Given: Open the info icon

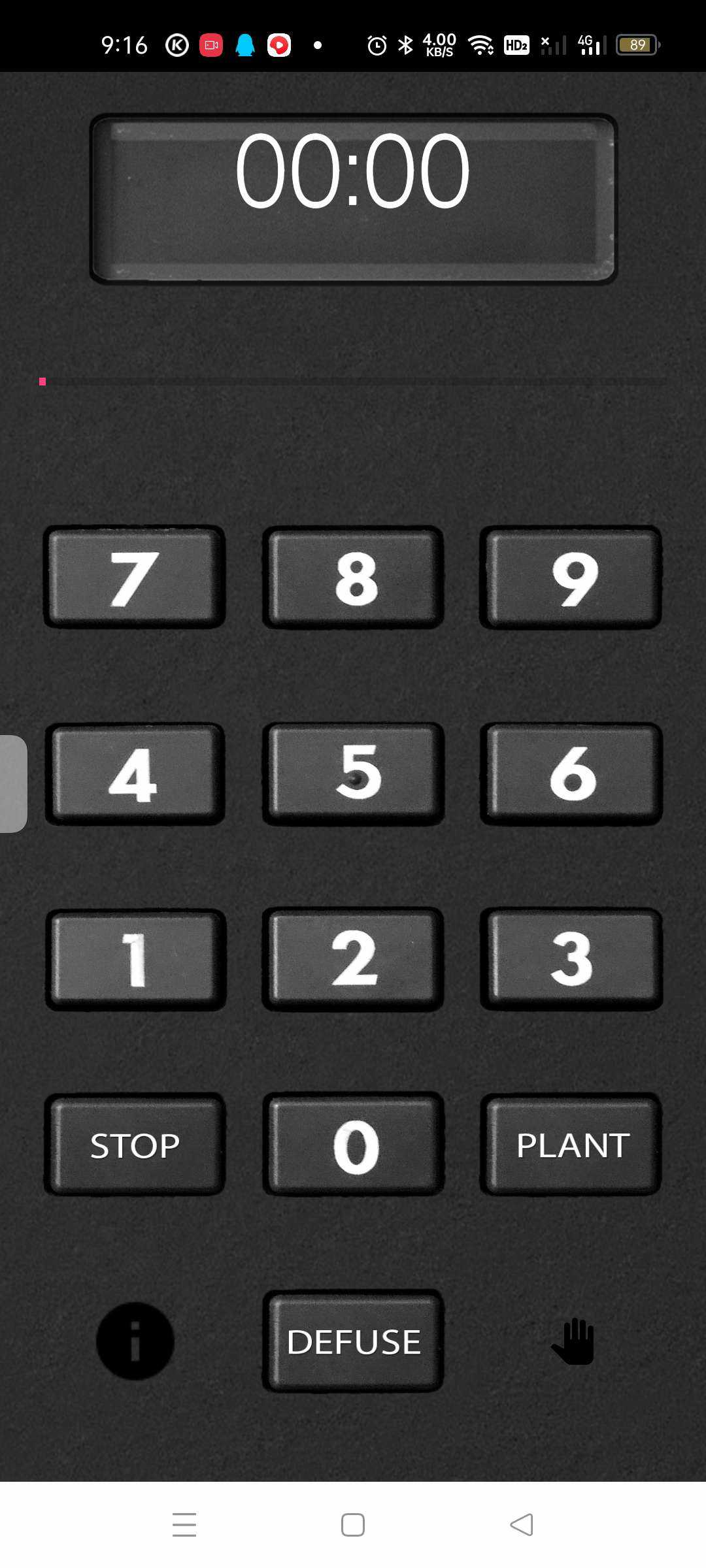Looking at the screenshot, I should [x=135, y=1341].
